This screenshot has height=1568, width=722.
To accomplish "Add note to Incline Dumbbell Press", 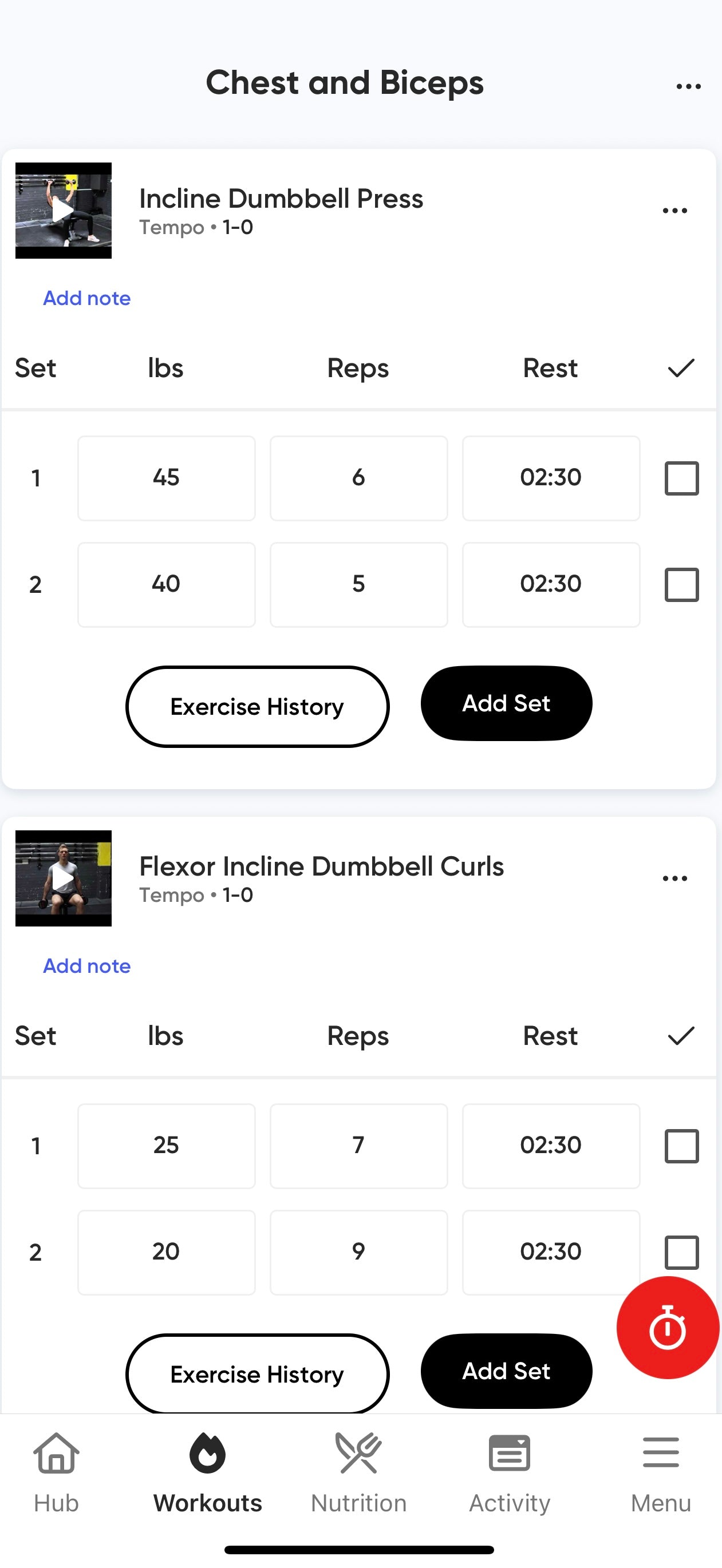I will coord(86,298).
